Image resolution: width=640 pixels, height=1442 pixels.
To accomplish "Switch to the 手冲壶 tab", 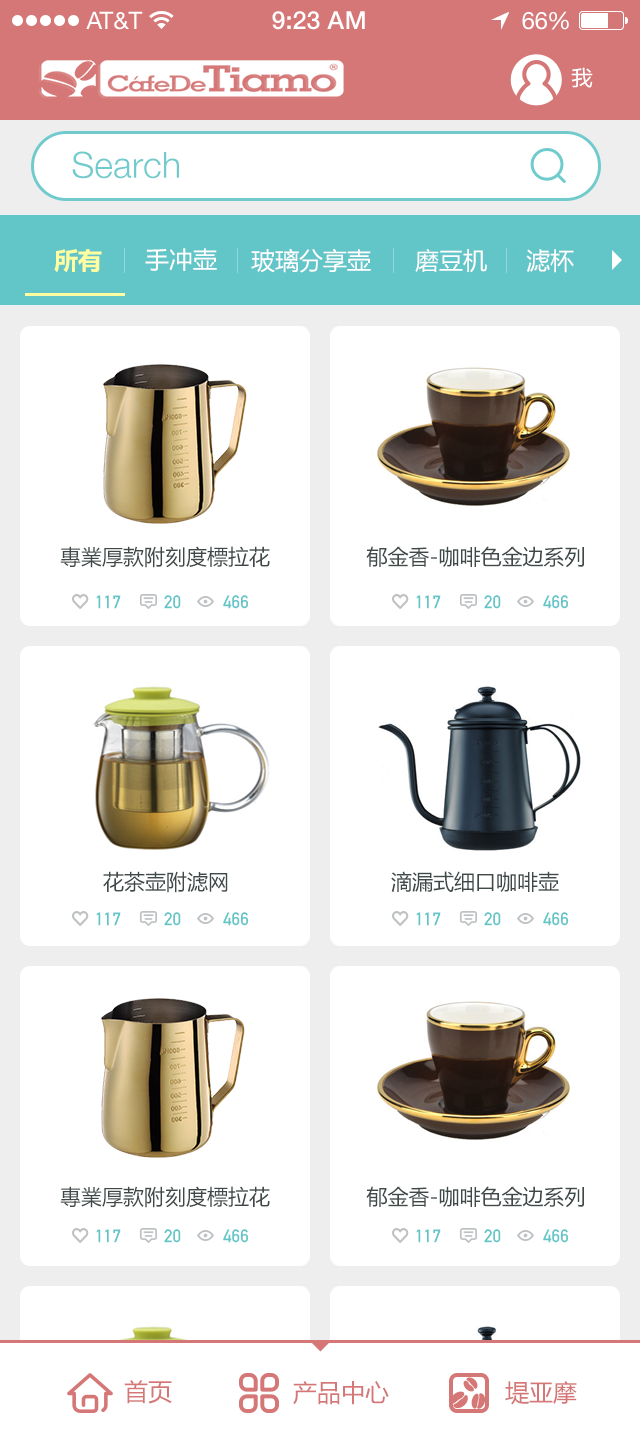I will pos(181,261).
